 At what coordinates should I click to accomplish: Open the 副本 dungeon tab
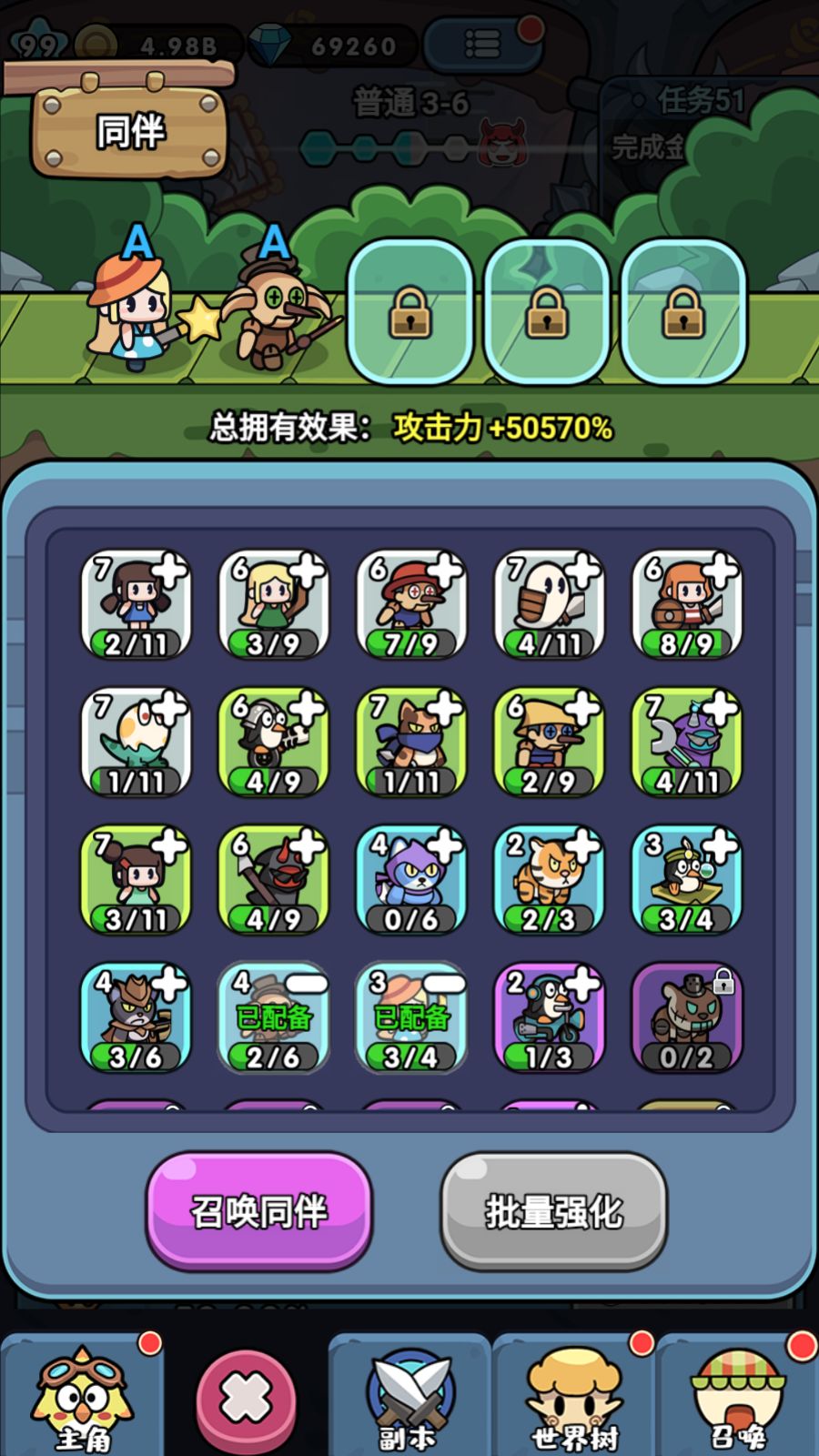pyautogui.click(x=408, y=1397)
